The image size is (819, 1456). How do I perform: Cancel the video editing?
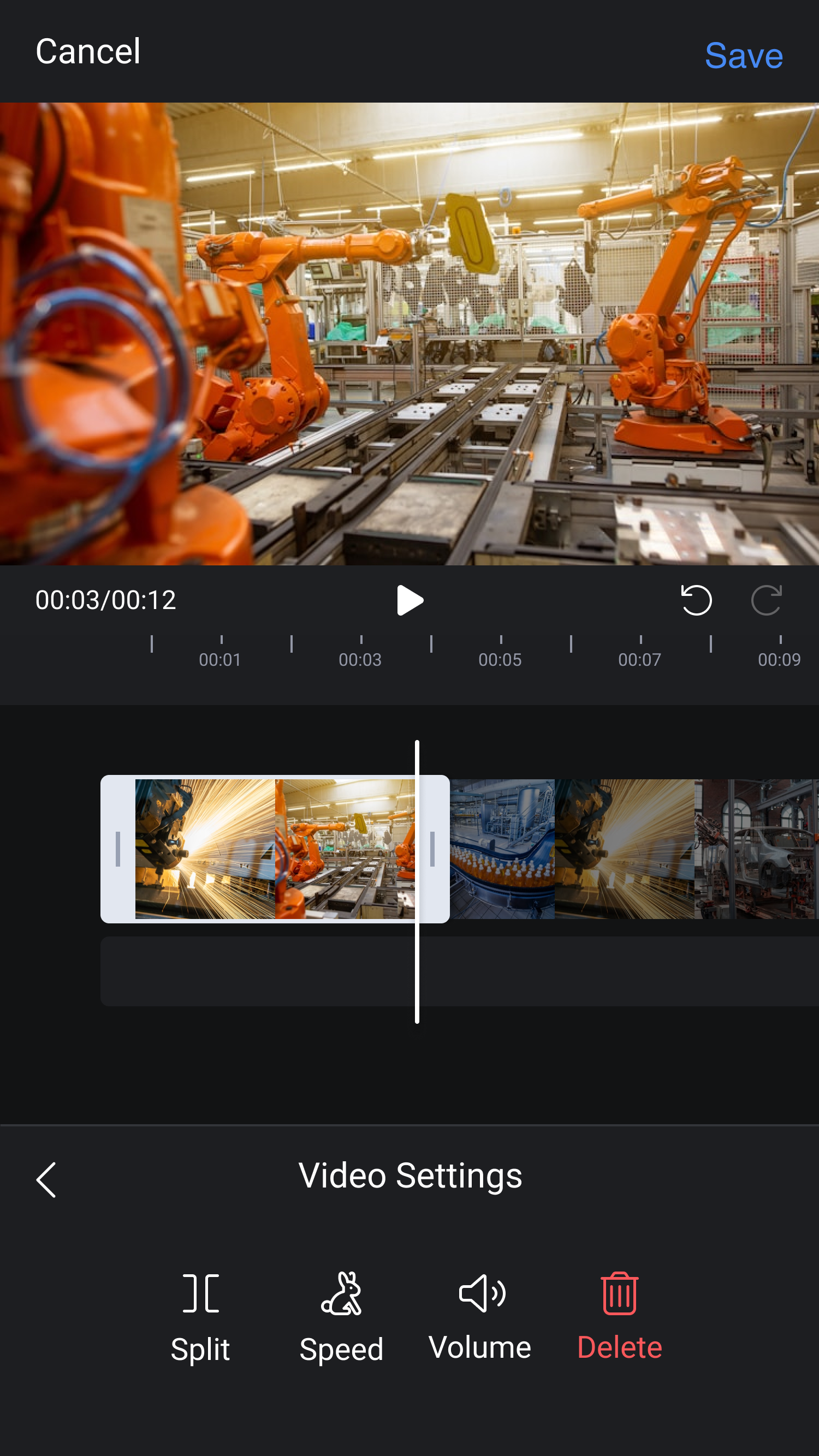click(88, 51)
